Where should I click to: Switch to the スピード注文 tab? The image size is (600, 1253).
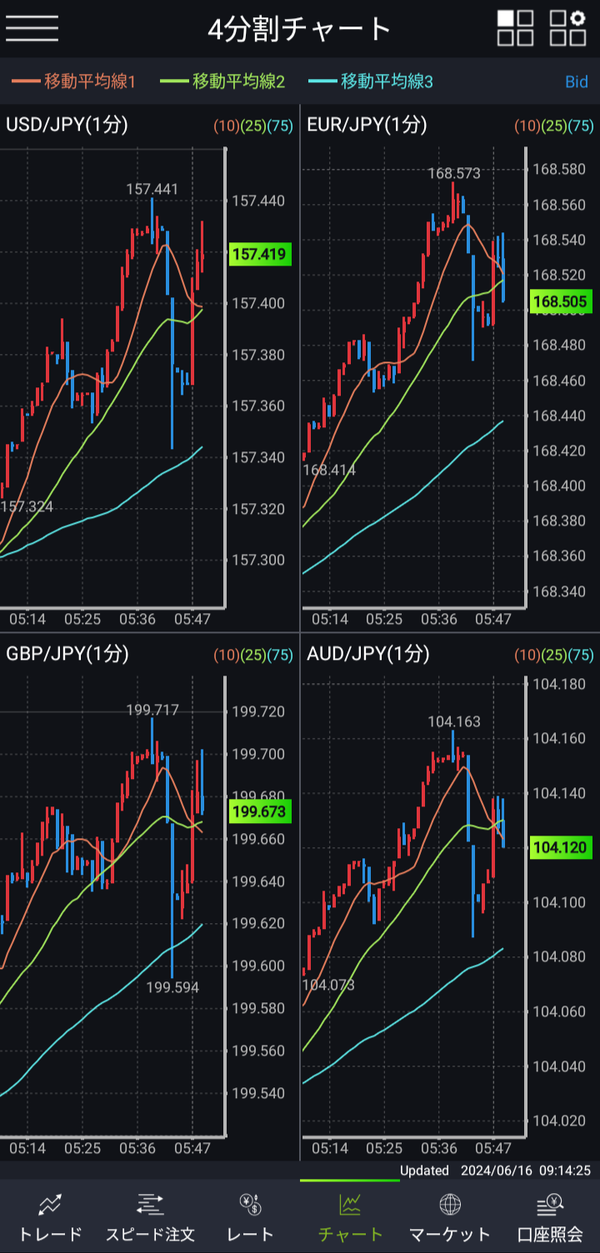(x=150, y=1217)
